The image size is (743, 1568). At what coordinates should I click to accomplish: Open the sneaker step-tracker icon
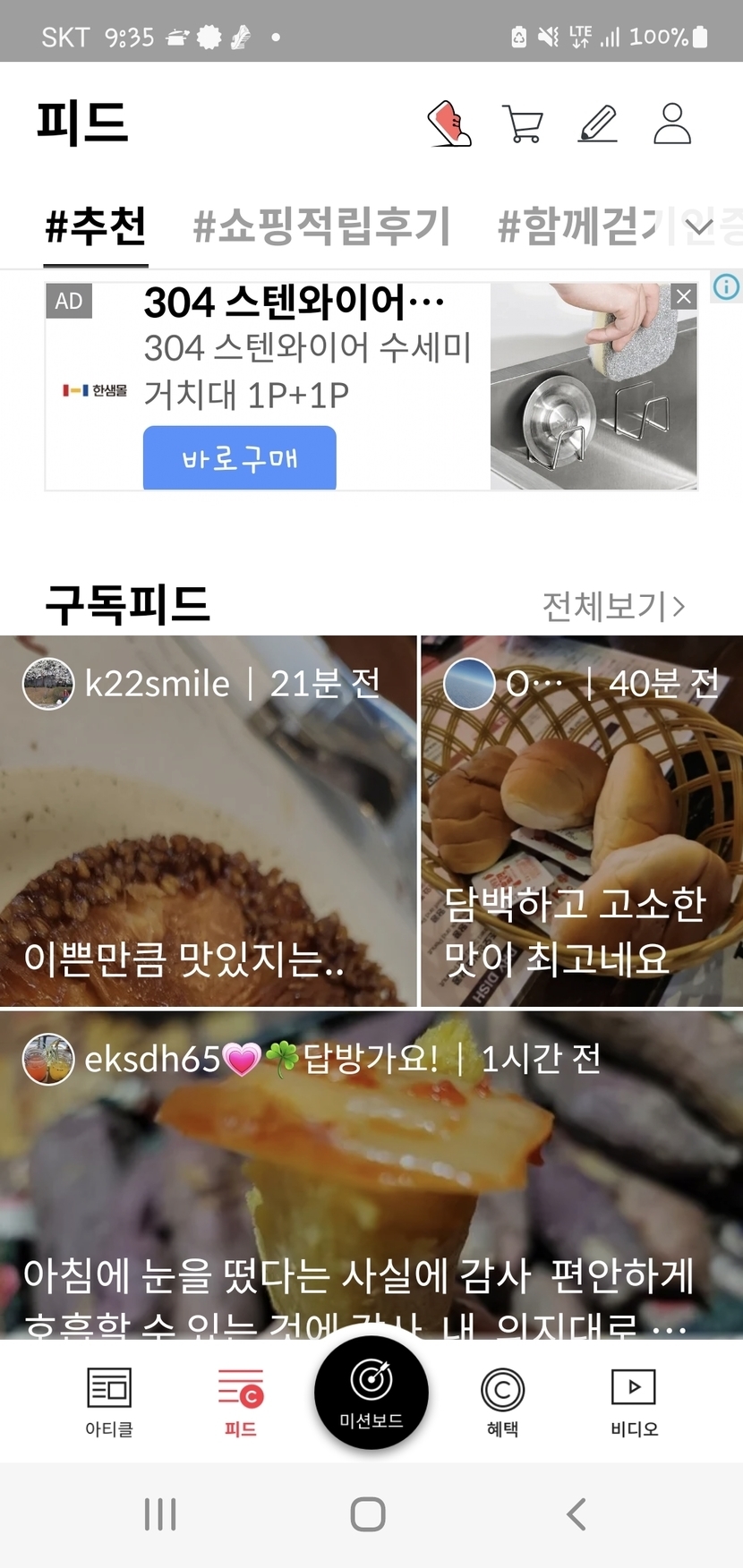point(449,124)
